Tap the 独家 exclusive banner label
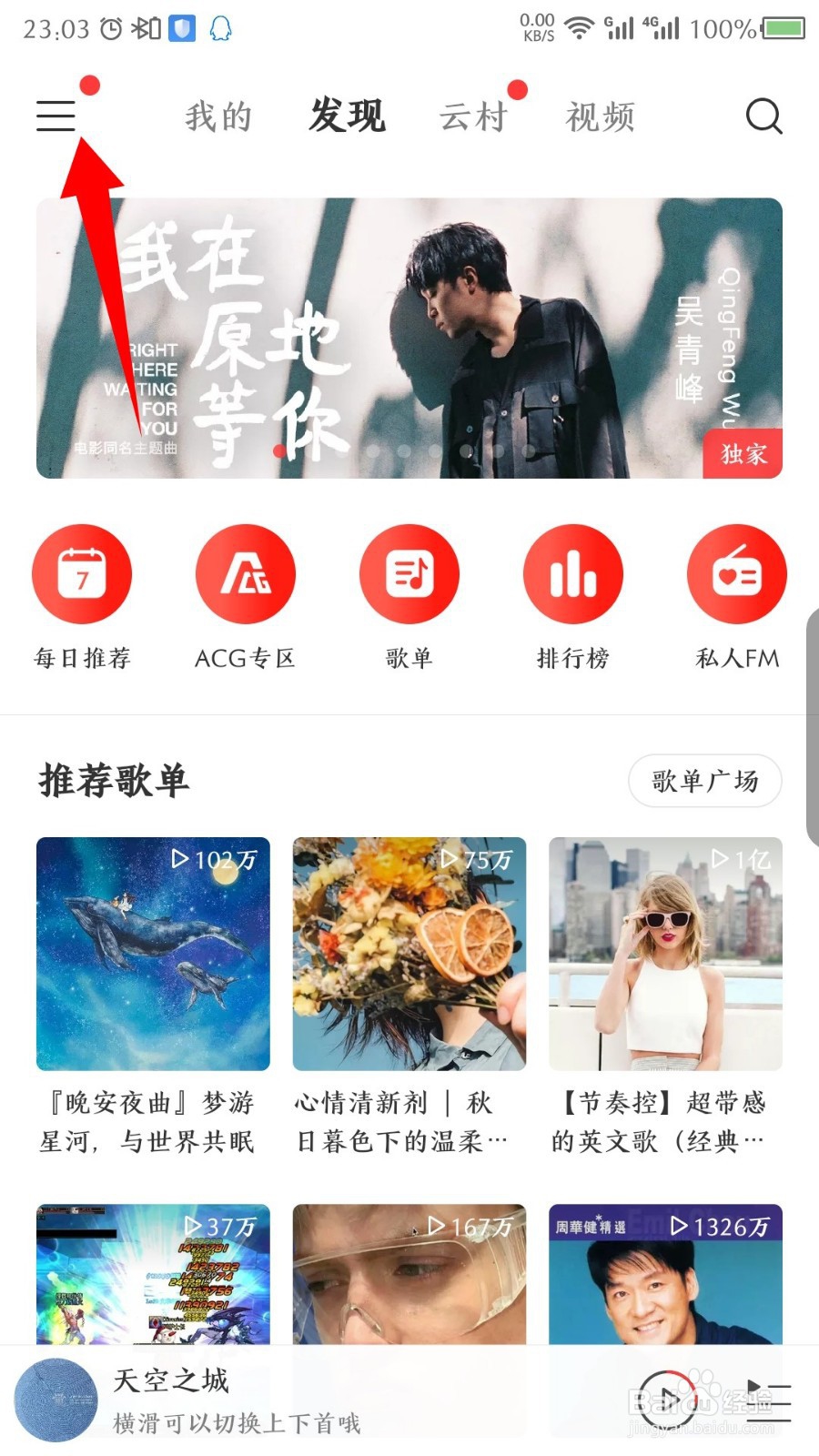The height and width of the screenshot is (1456, 819). tap(742, 453)
